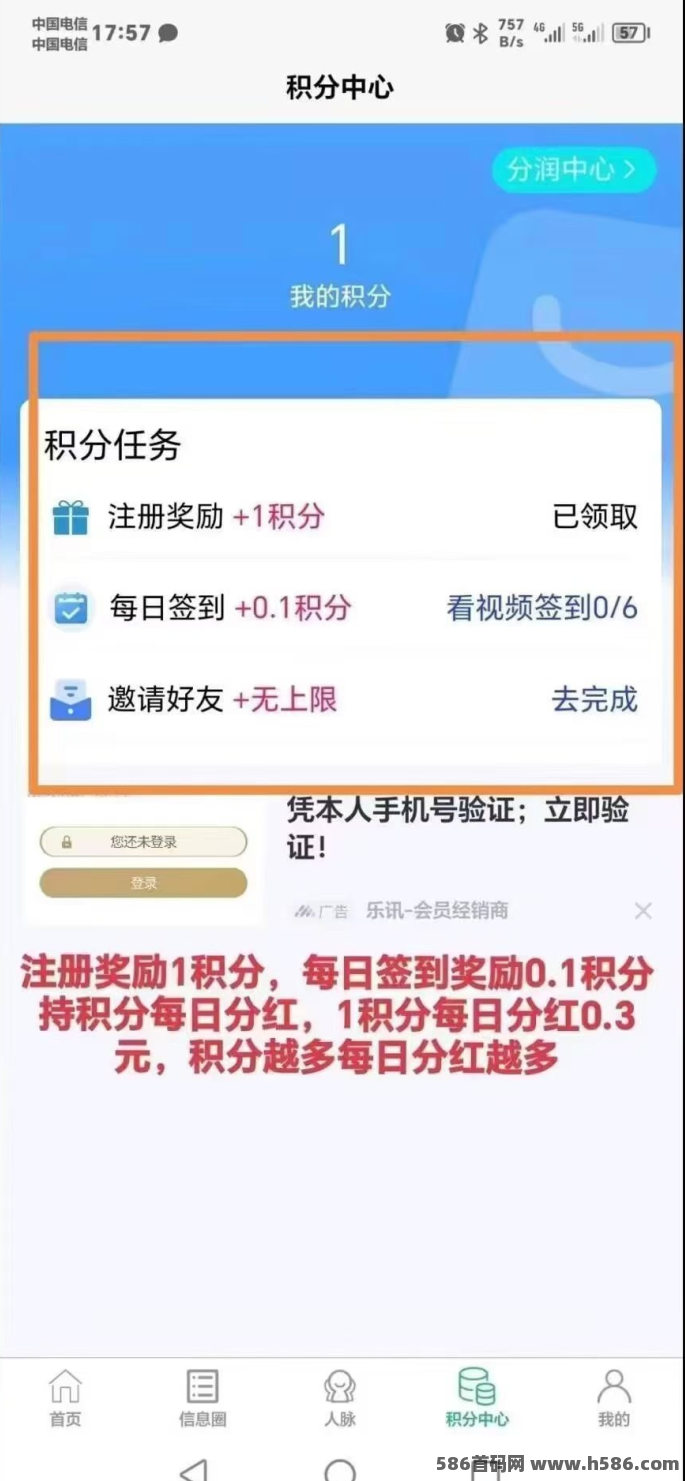Screen dimensions: 685x1481
Task: Select the 积分中心 tab
Action: pos(477,1398)
